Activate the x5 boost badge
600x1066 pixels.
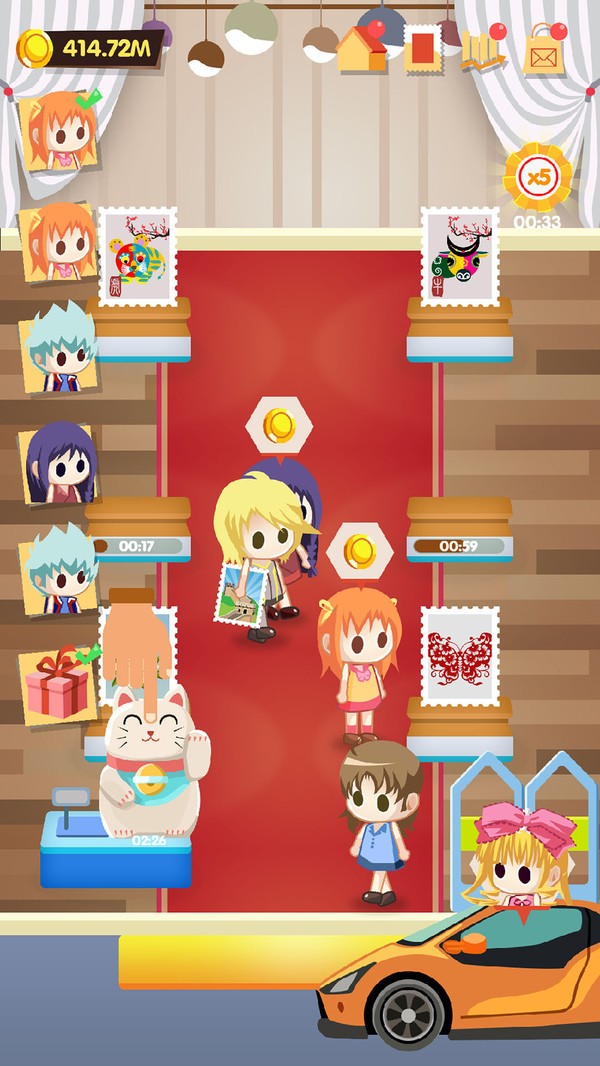coord(539,180)
